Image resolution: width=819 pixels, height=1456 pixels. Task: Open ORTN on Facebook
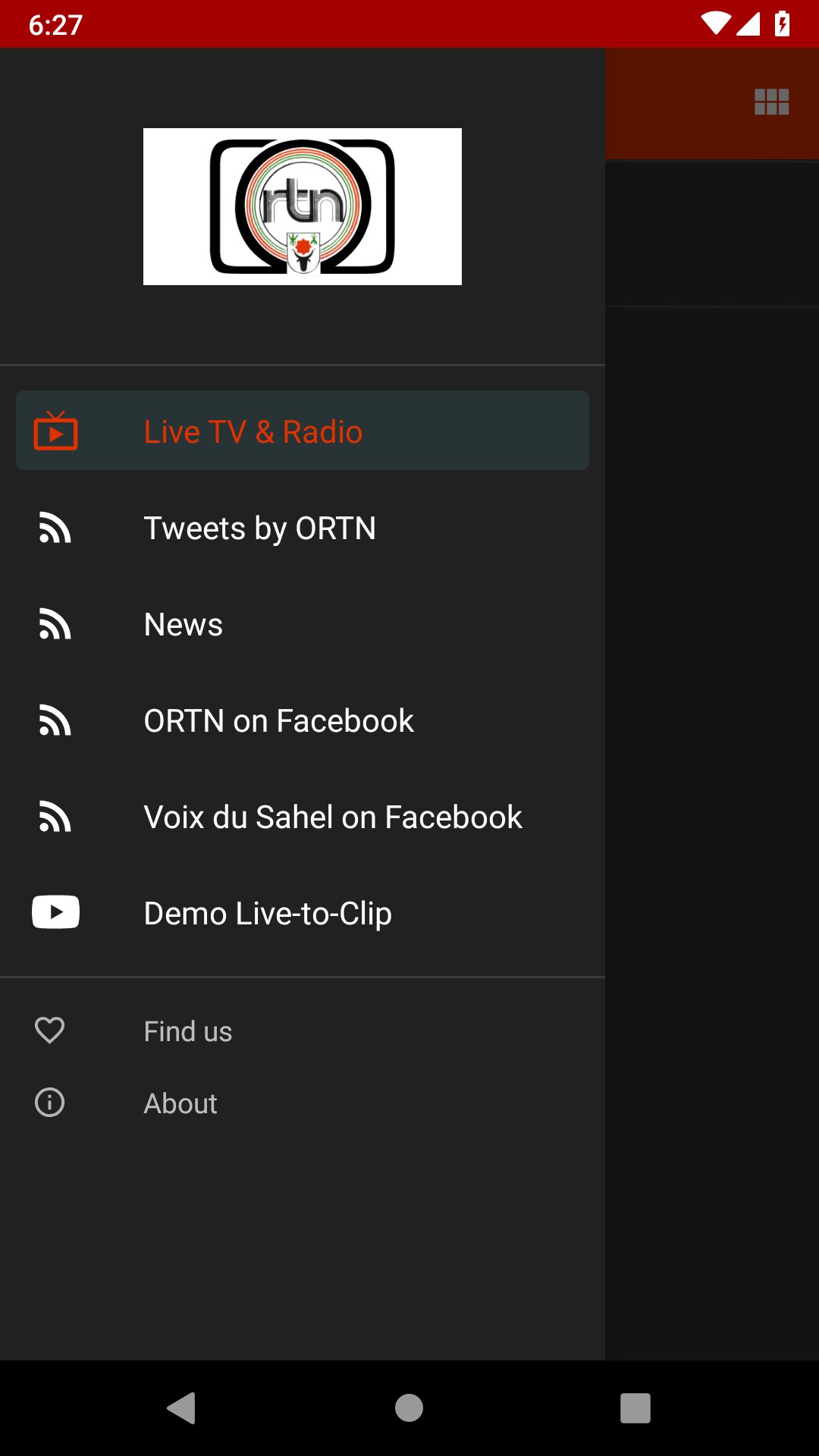(x=303, y=720)
